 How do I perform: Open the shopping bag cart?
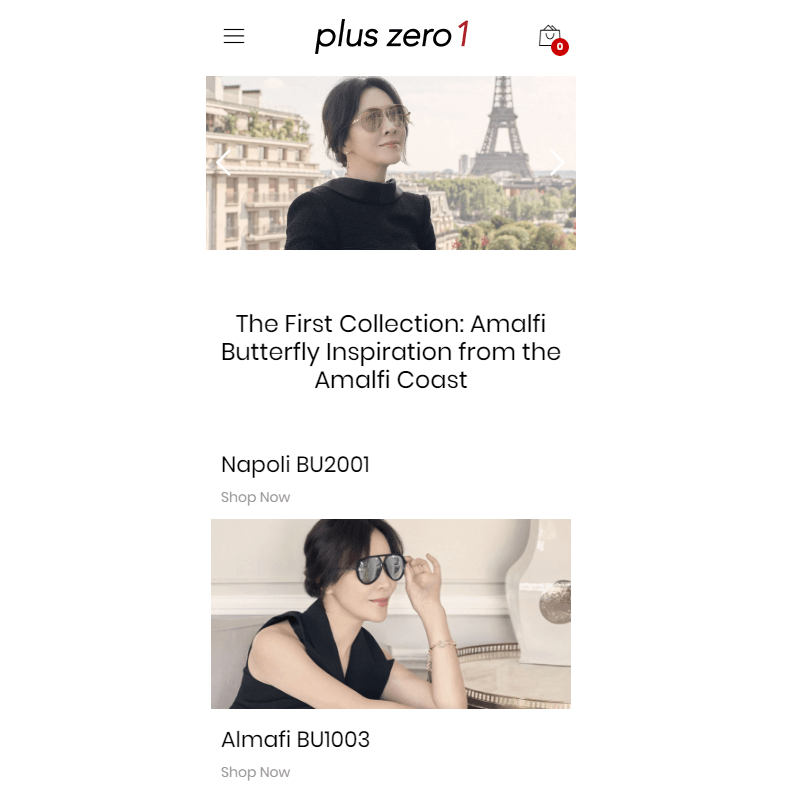[549, 37]
